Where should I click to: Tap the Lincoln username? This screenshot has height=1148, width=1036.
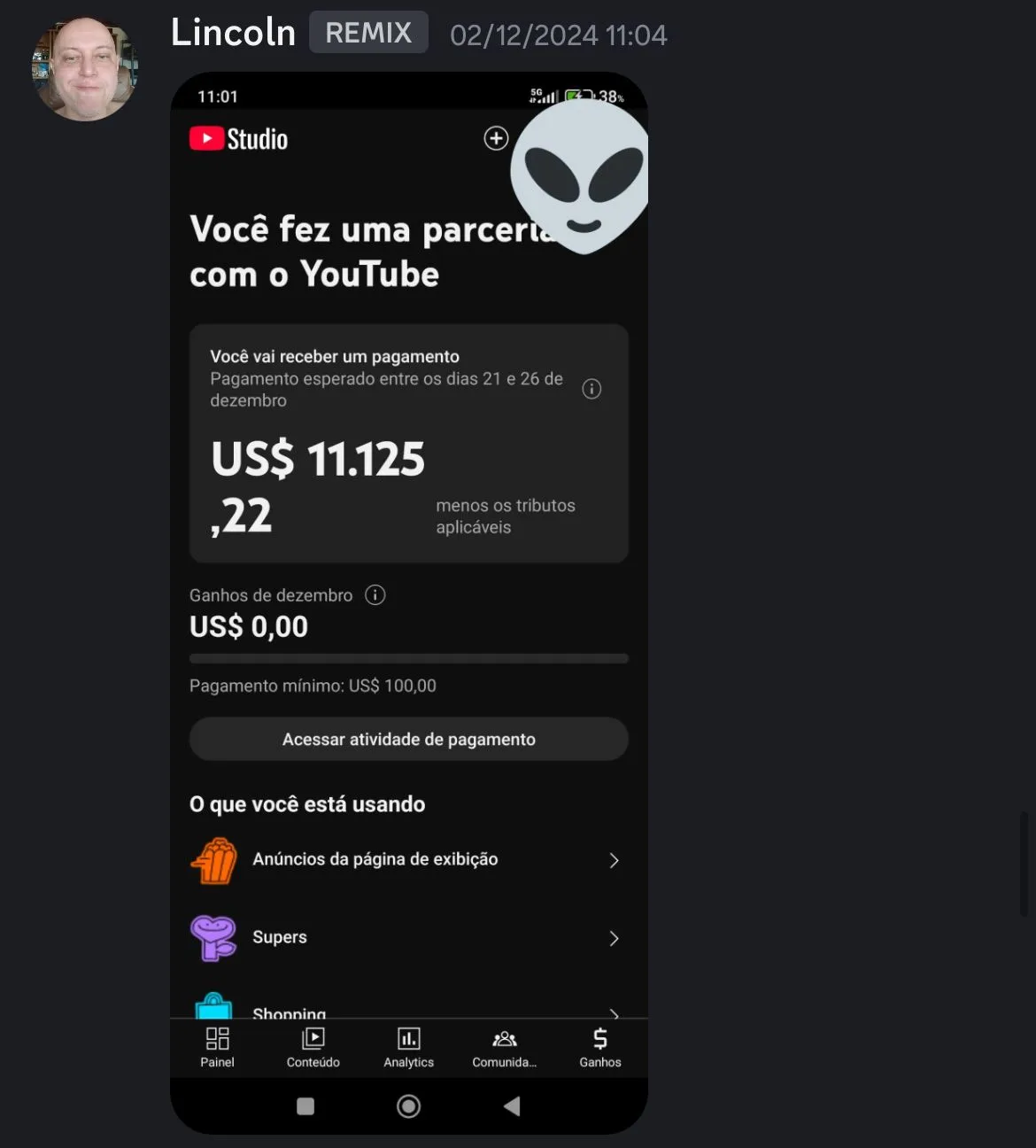233,34
